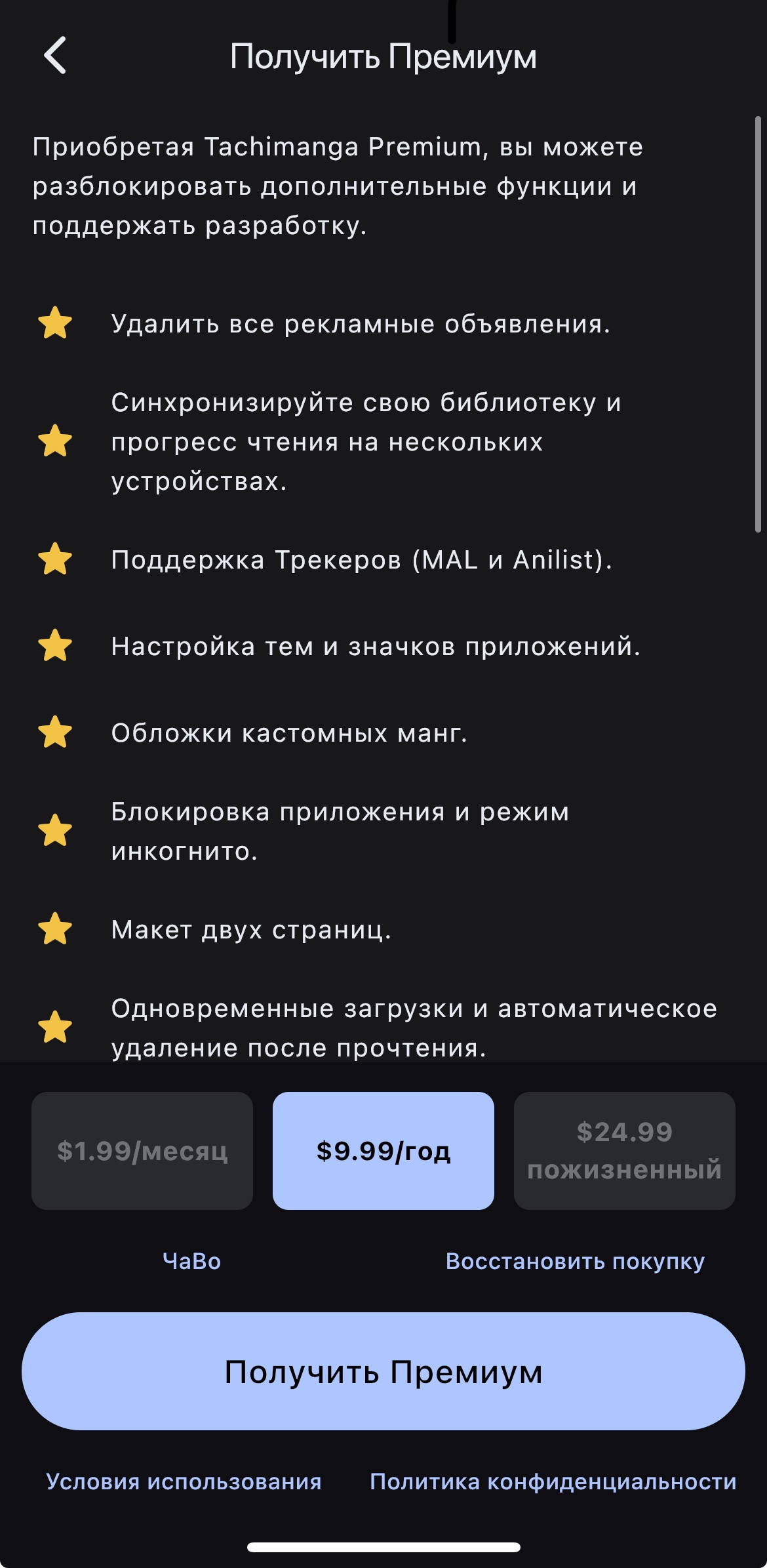The width and height of the screenshot is (767, 1568).
Task: Choose the $9.99/год subscription option
Action: pyautogui.click(x=383, y=1150)
